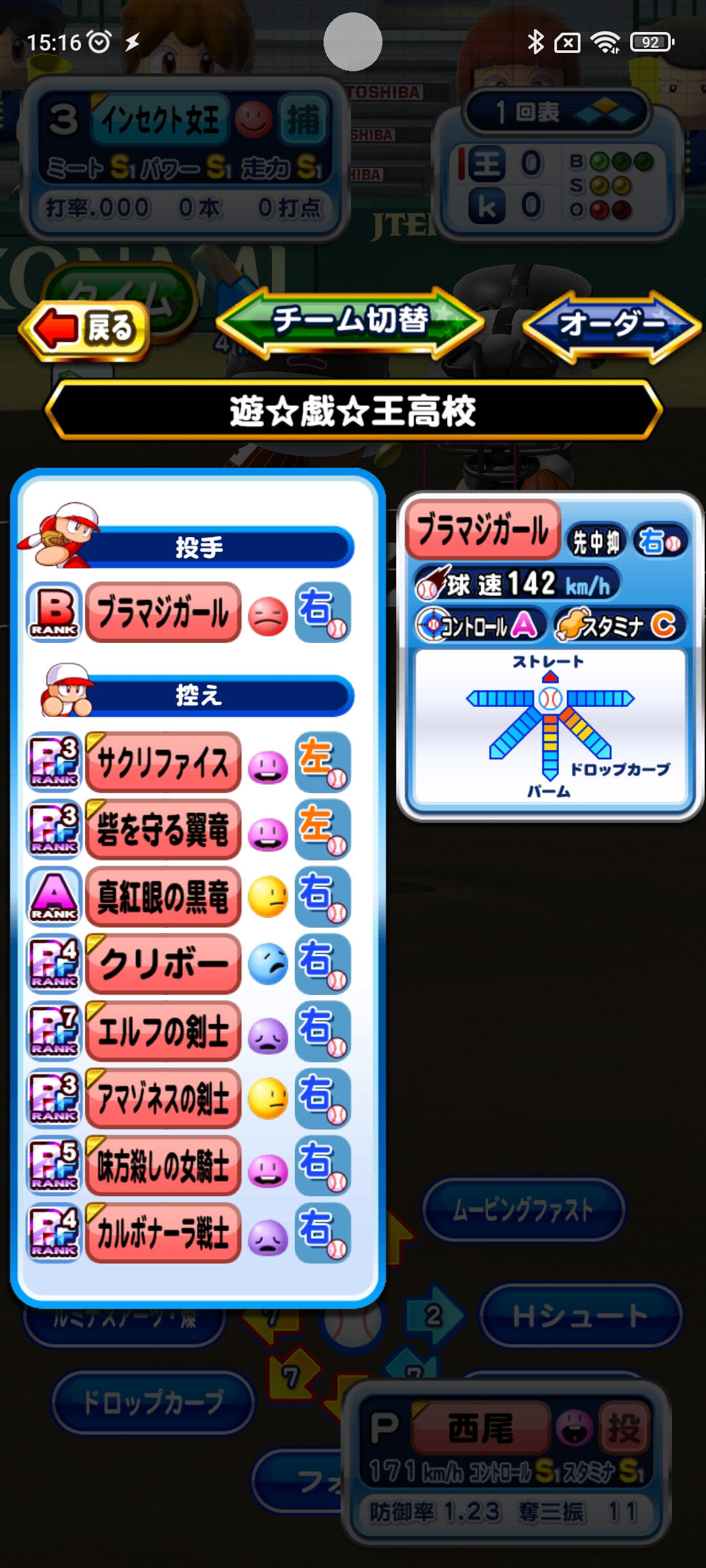Select 味方殺しの女騎士 pitcher

click(163, 1166)
